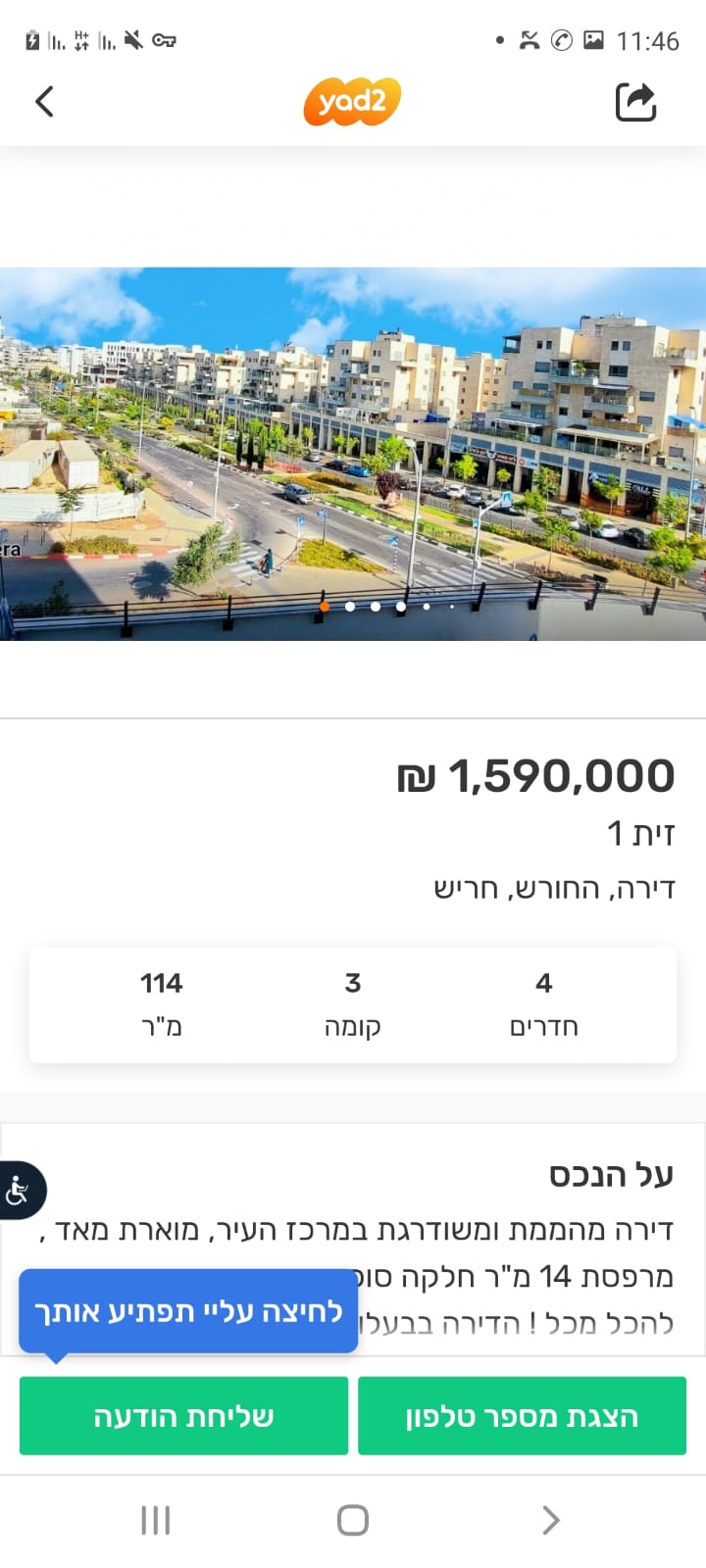Share this apartment listing
This screenshot has width=706, height=1568.
(635, 102)
